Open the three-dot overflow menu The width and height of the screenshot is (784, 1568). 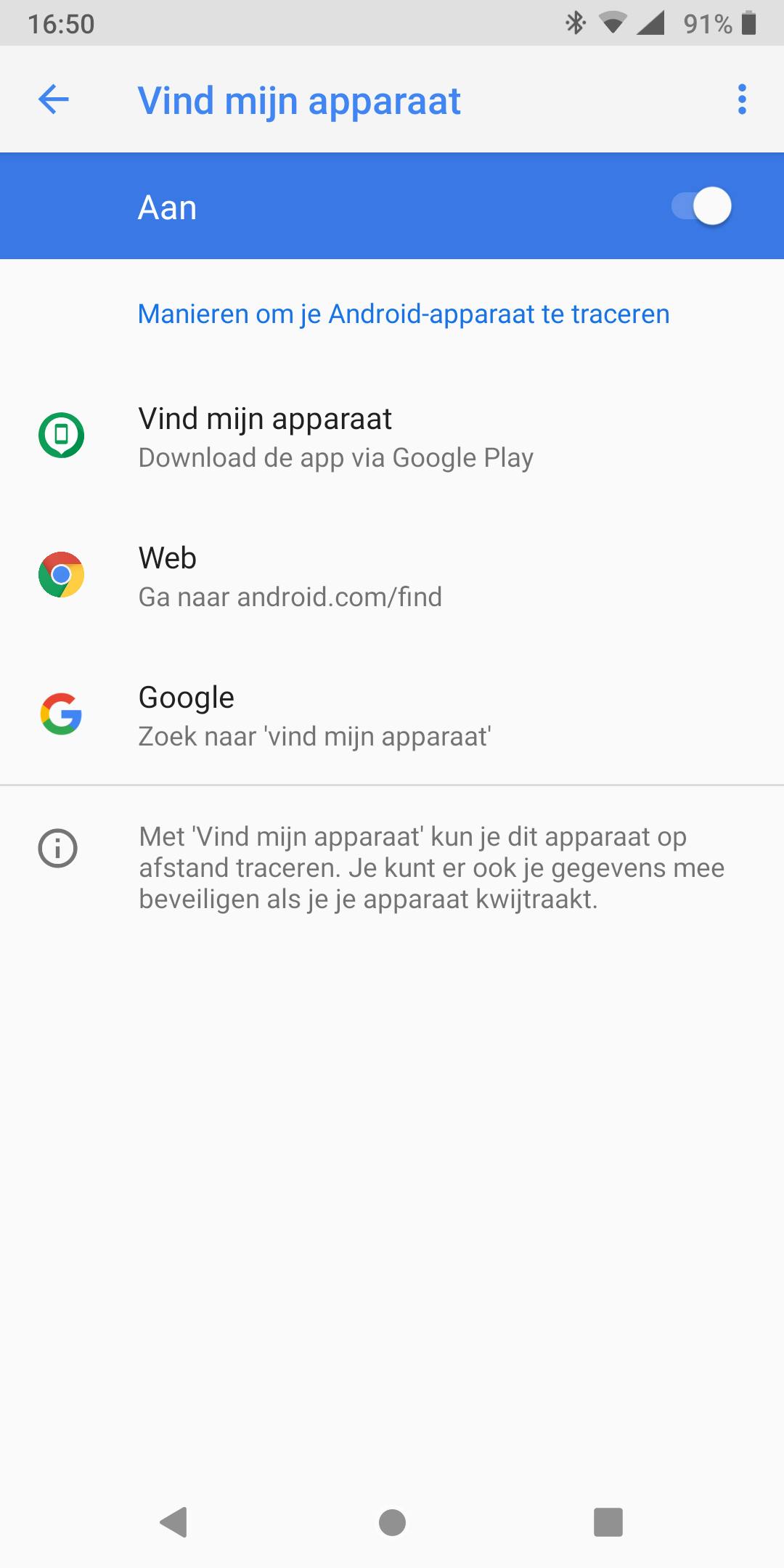pos(741,99)
